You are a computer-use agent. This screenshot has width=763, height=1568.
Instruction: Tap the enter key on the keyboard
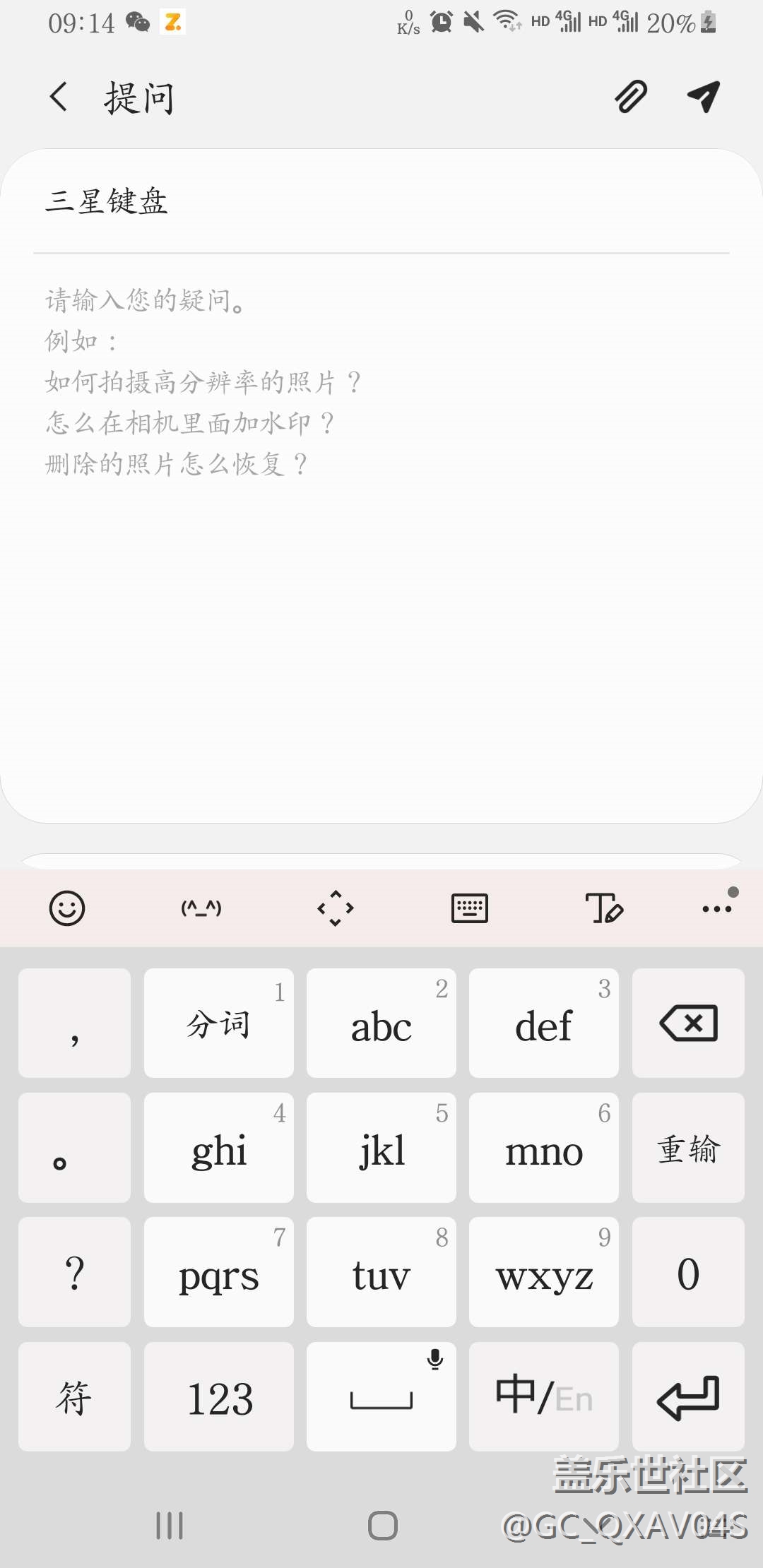688,1397
